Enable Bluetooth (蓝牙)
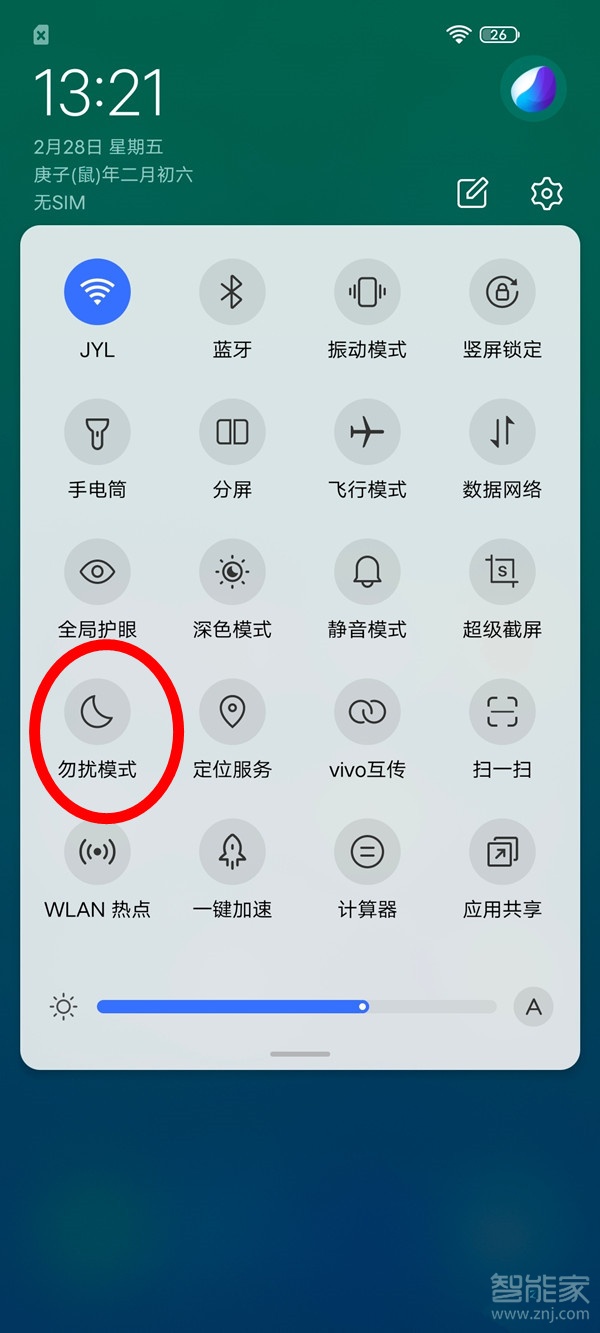 (232, 292)
